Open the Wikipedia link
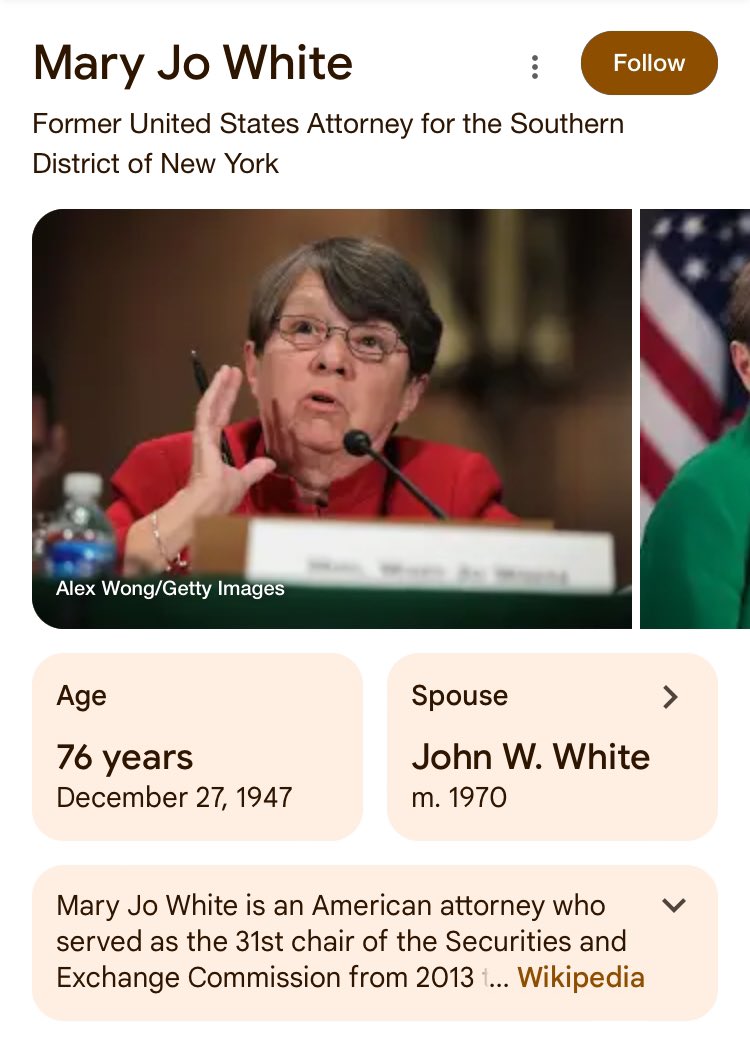 [580, 977]
